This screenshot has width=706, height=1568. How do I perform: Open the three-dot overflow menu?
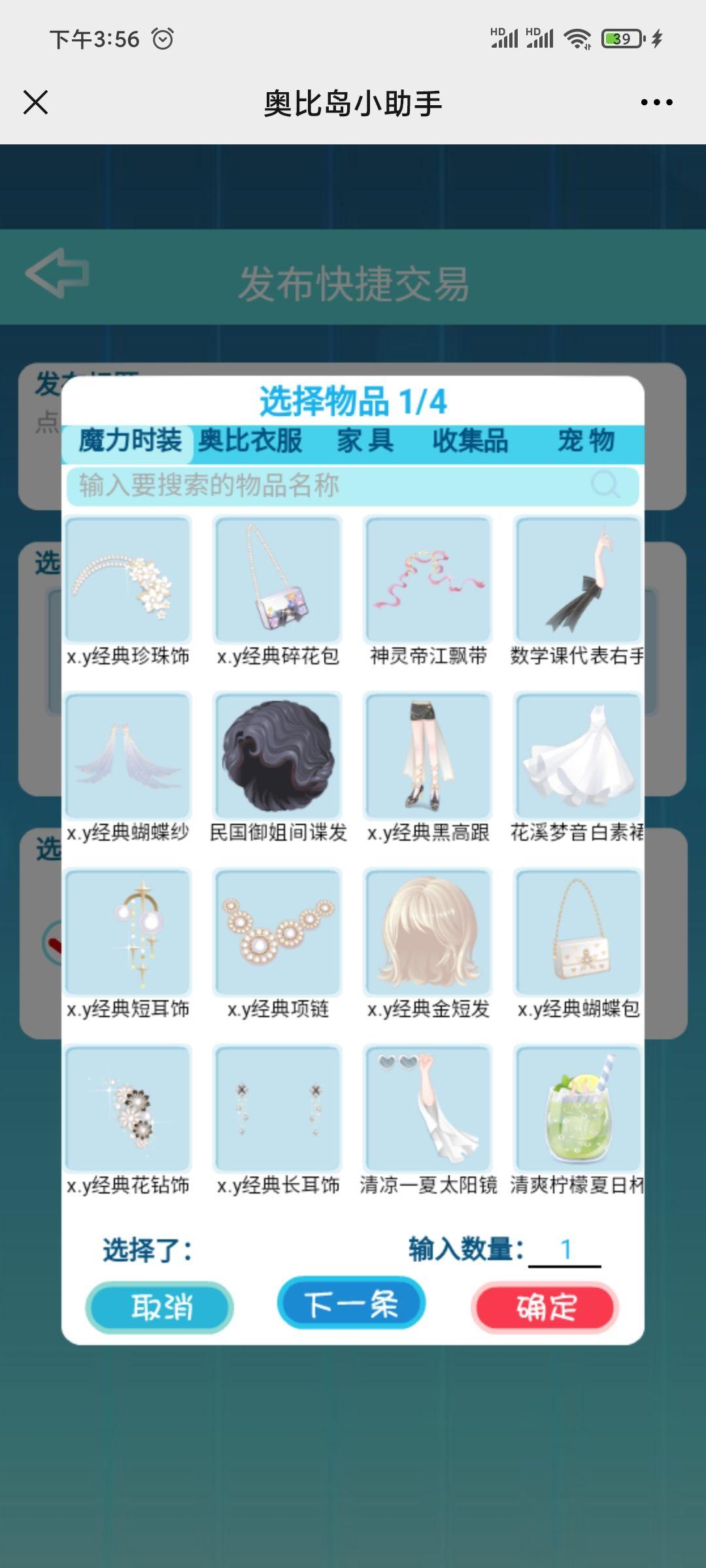tap(656, 103)
